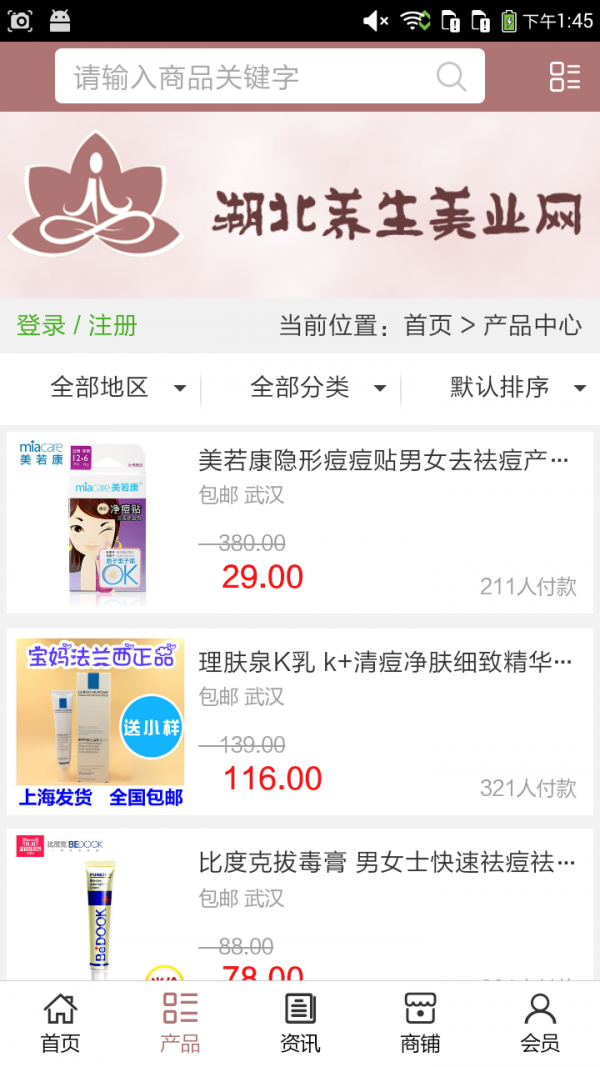Open the category list icon at top right

(x=564, y=77)
